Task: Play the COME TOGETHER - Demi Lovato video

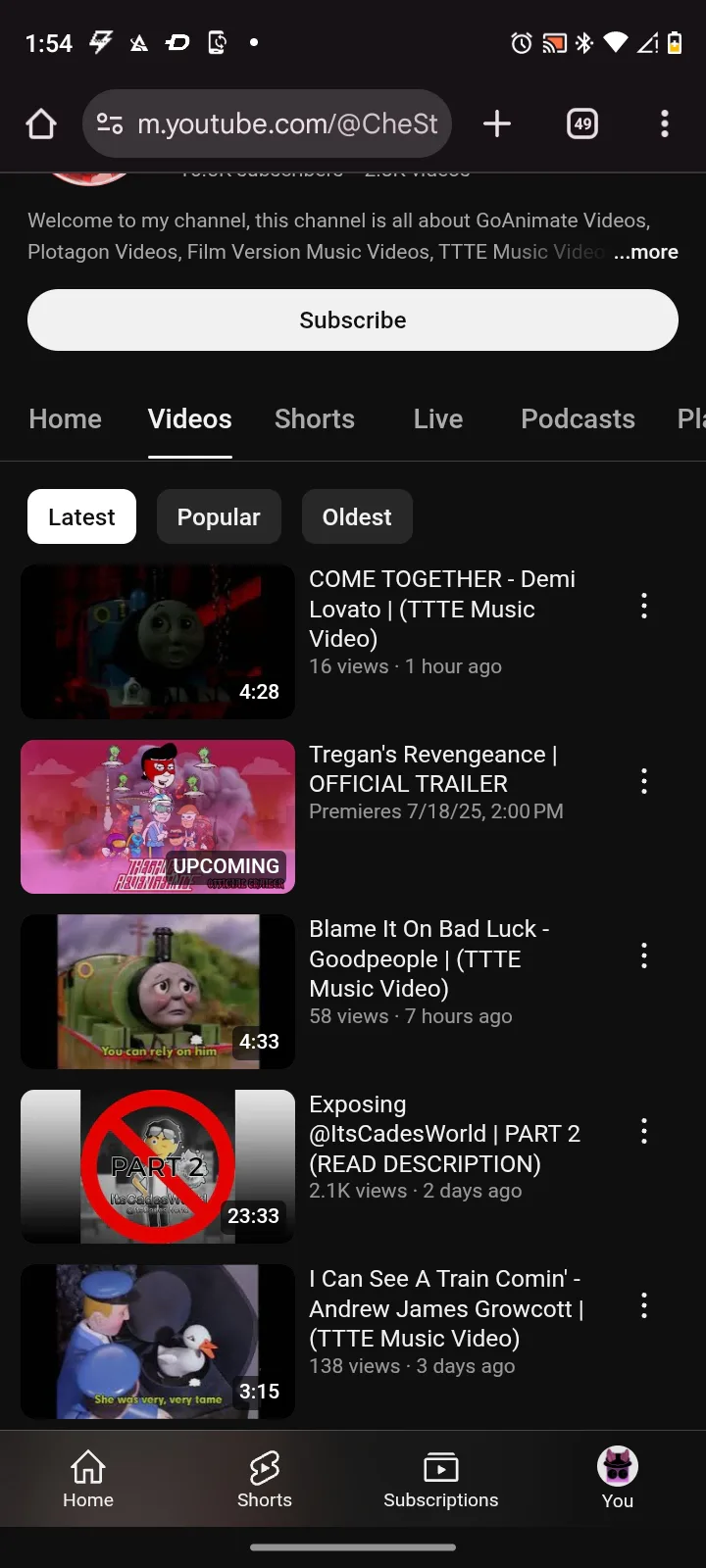Action: (158, 642)
